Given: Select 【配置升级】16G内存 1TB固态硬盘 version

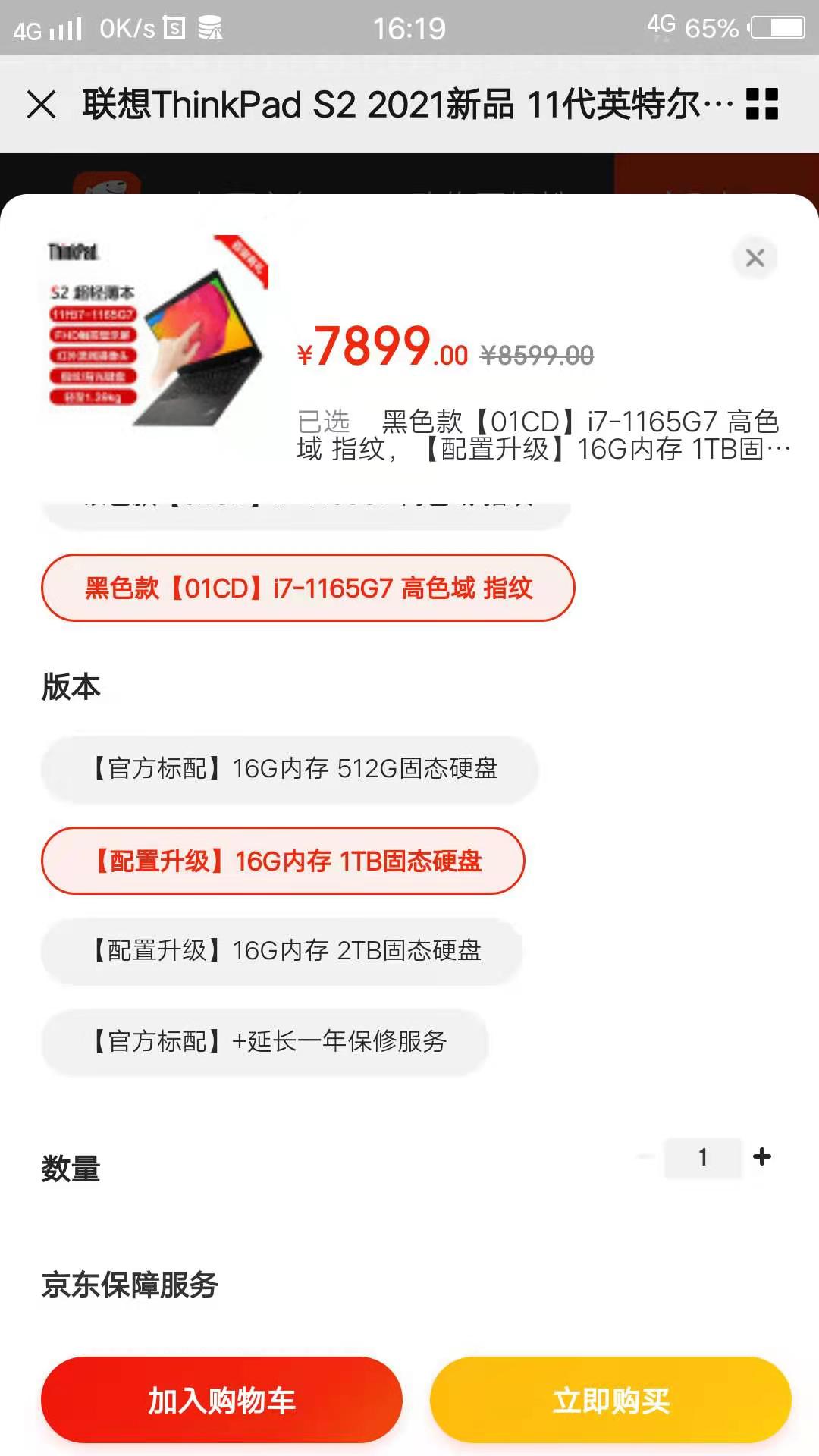Looking at the screenshot, I should [283, 861].
